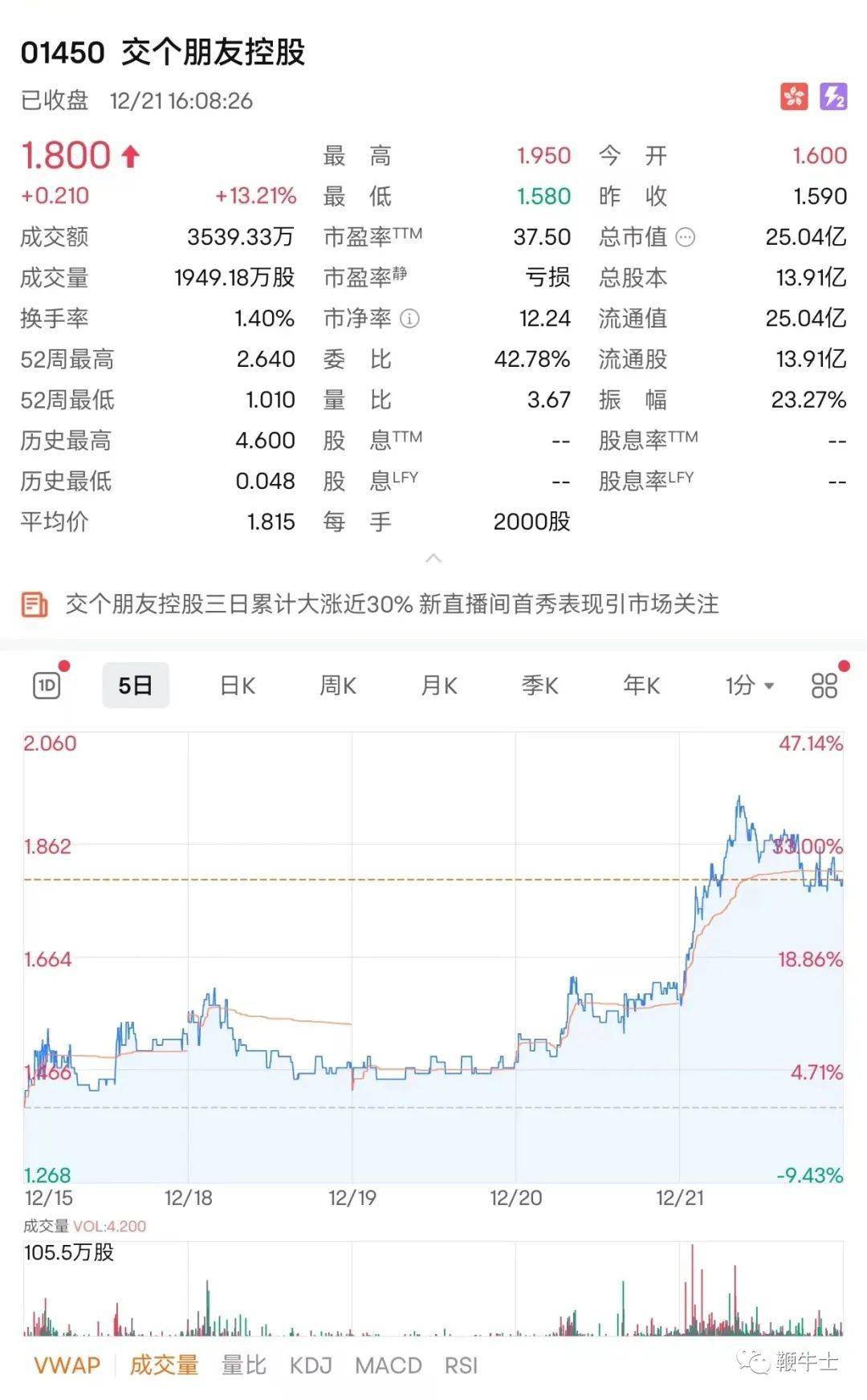Viewport: 867px width, 1400px height.
Task: Select the VWAP indicator
Action: [67, 1365]
